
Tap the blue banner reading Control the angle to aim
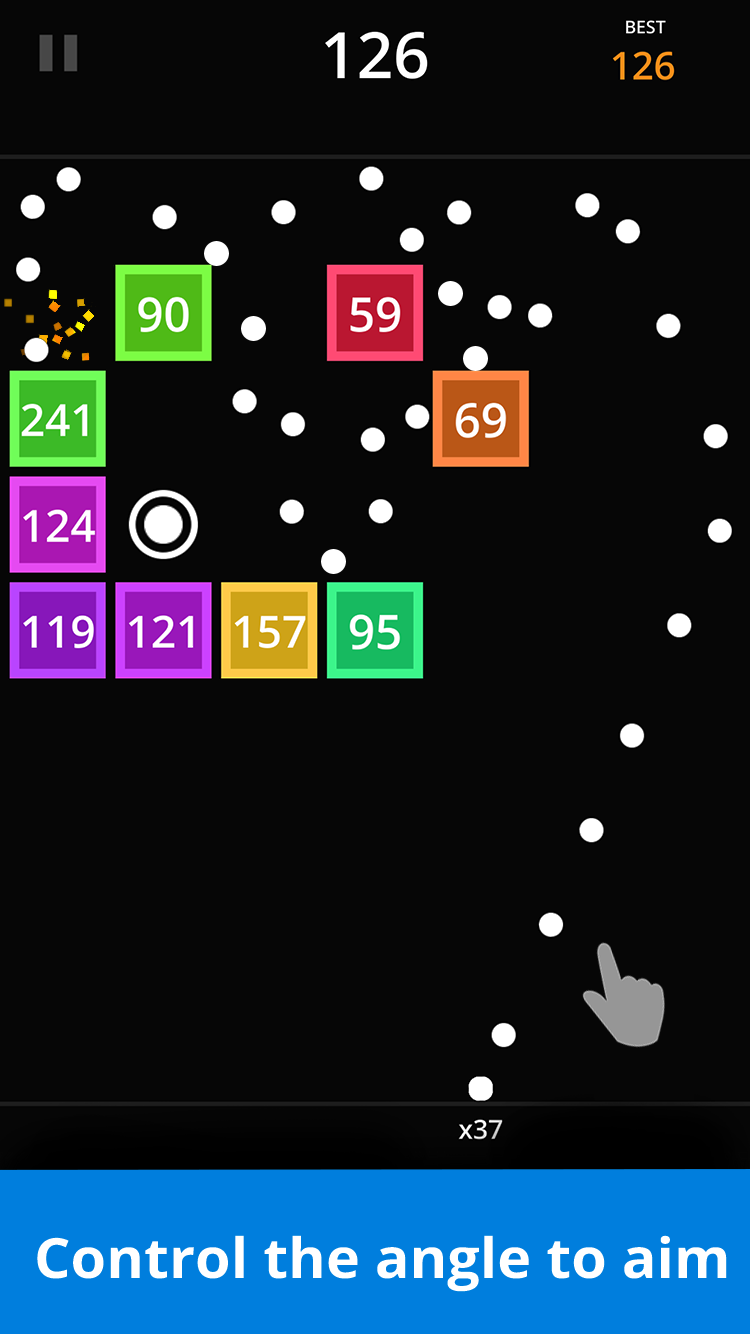[375, 1258]
